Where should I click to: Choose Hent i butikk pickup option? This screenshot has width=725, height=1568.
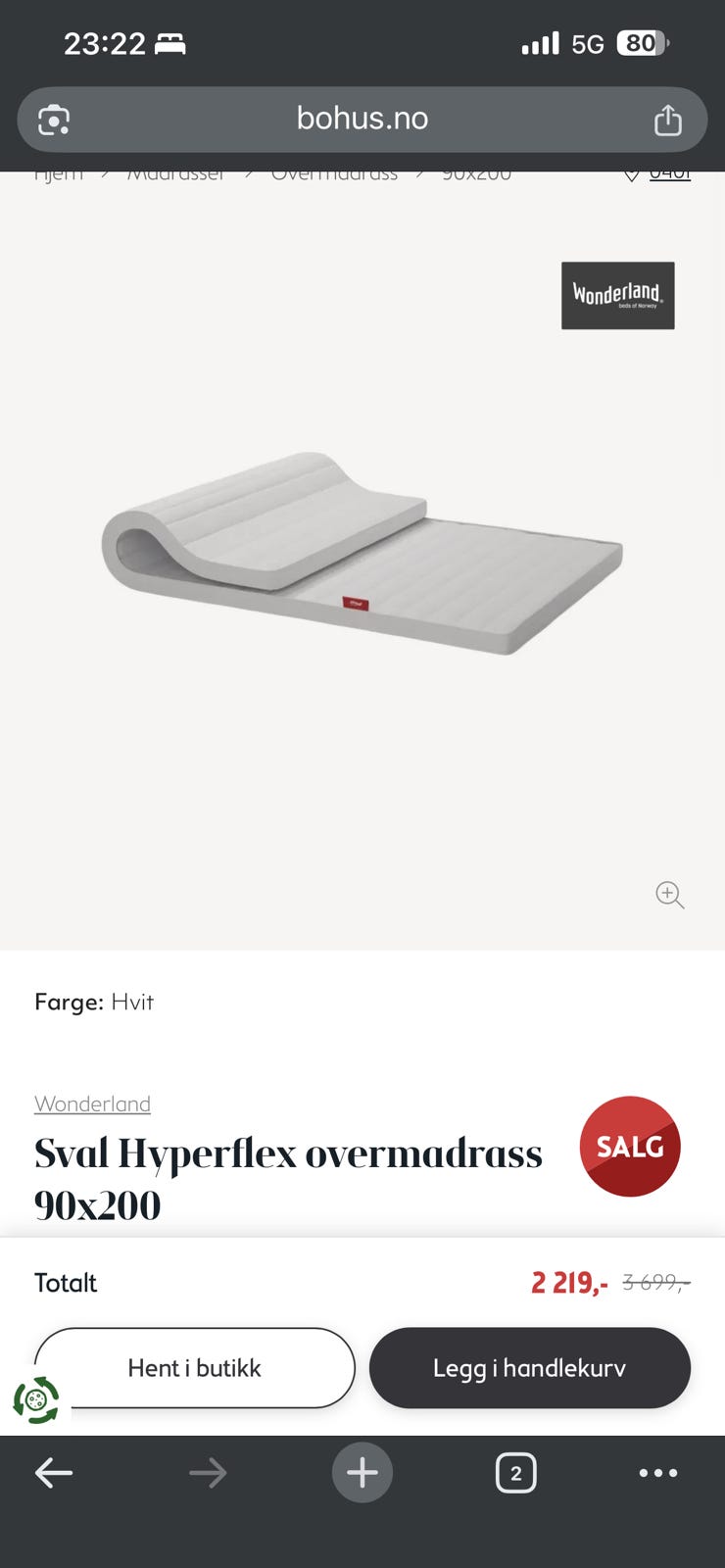(x=195, y=1368)
